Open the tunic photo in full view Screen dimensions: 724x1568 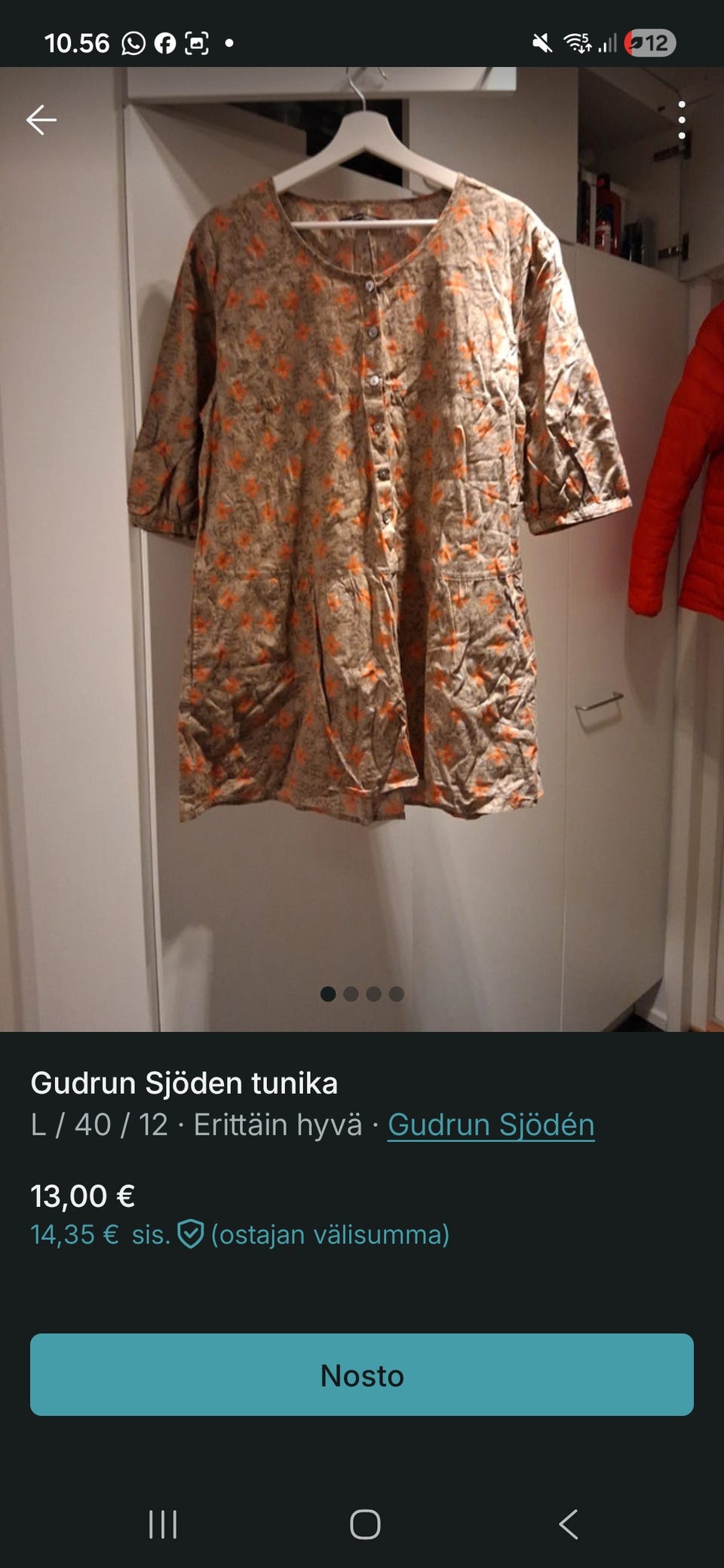click(x=362, y=528)
